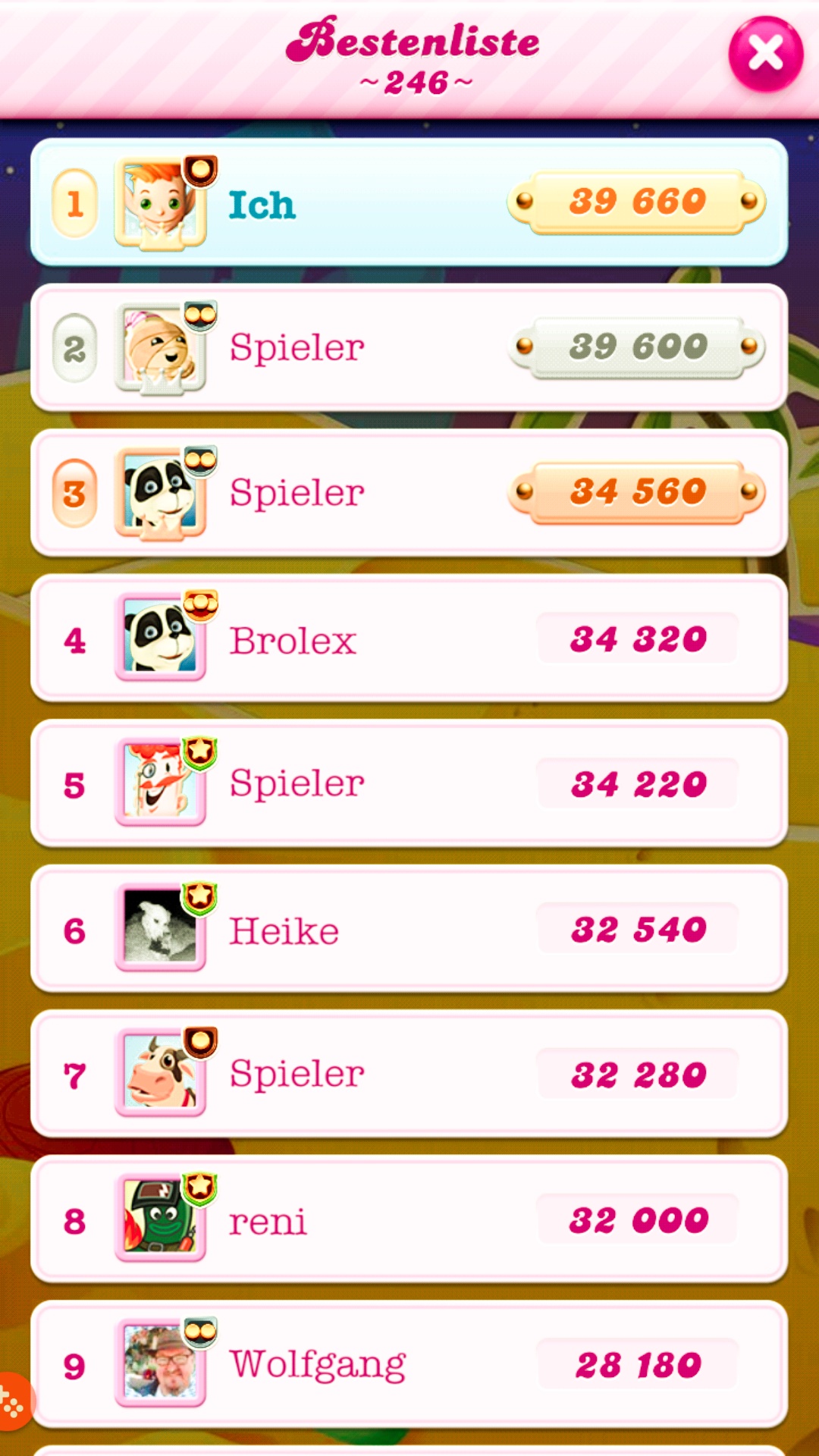This screenshot has width=819, height=1456.
Task: View reni's leaderboard entry
Action: pos(409,1219)
